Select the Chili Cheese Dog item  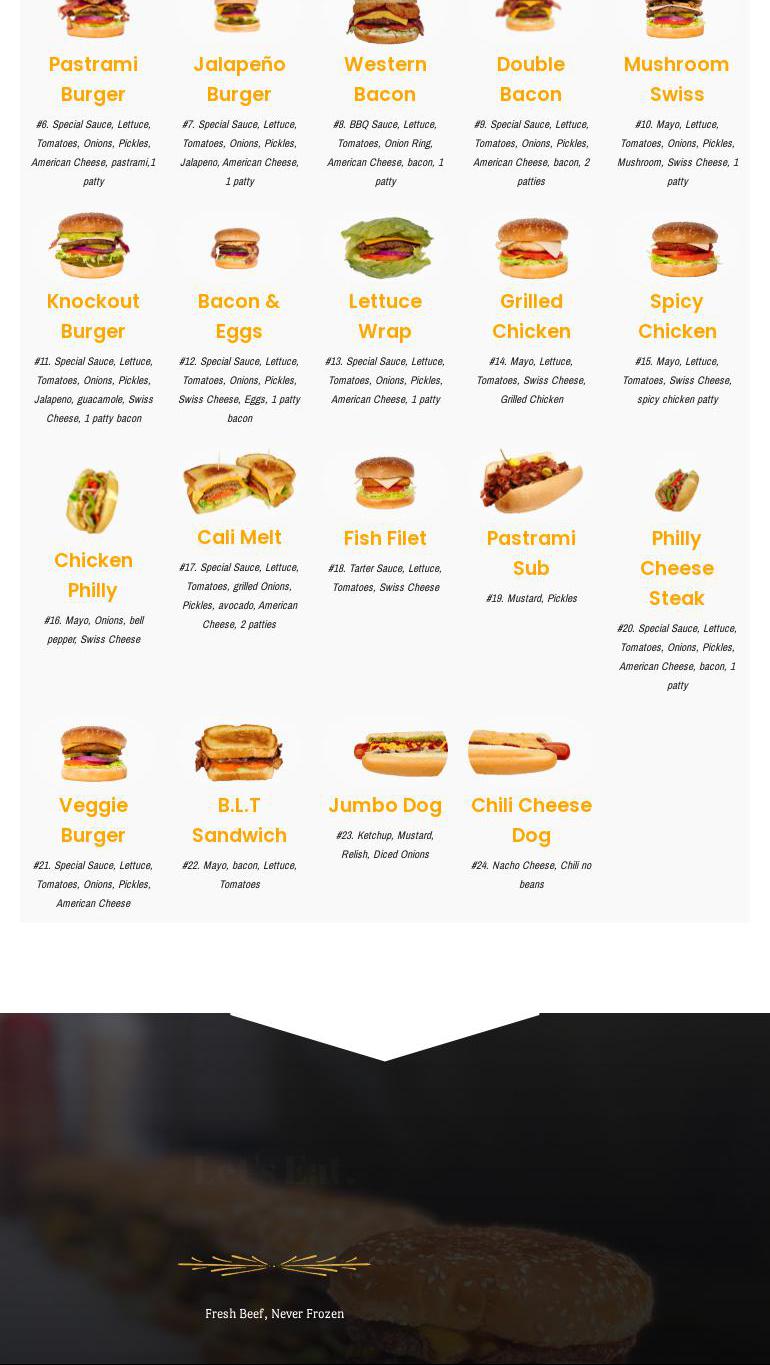coord(531,820)
